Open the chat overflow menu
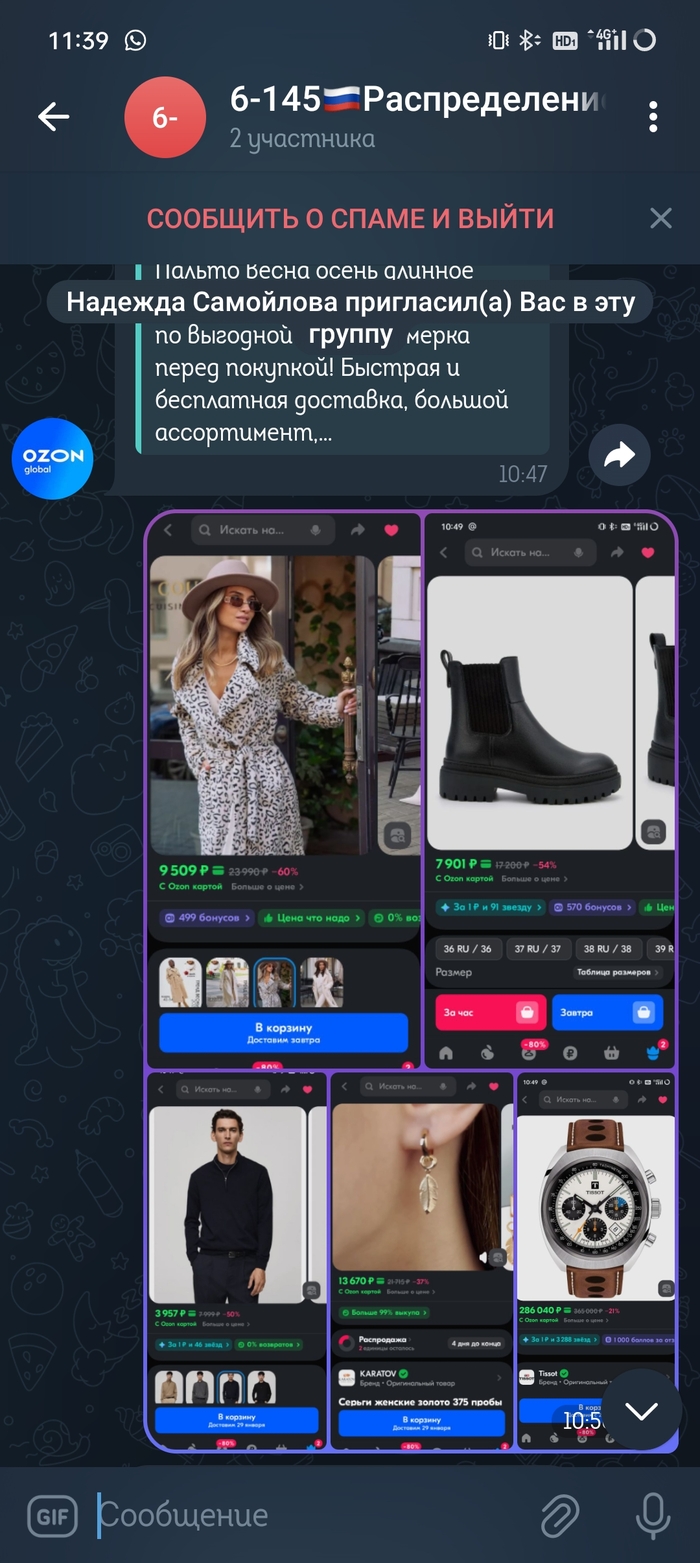 (x=652, y=117)
